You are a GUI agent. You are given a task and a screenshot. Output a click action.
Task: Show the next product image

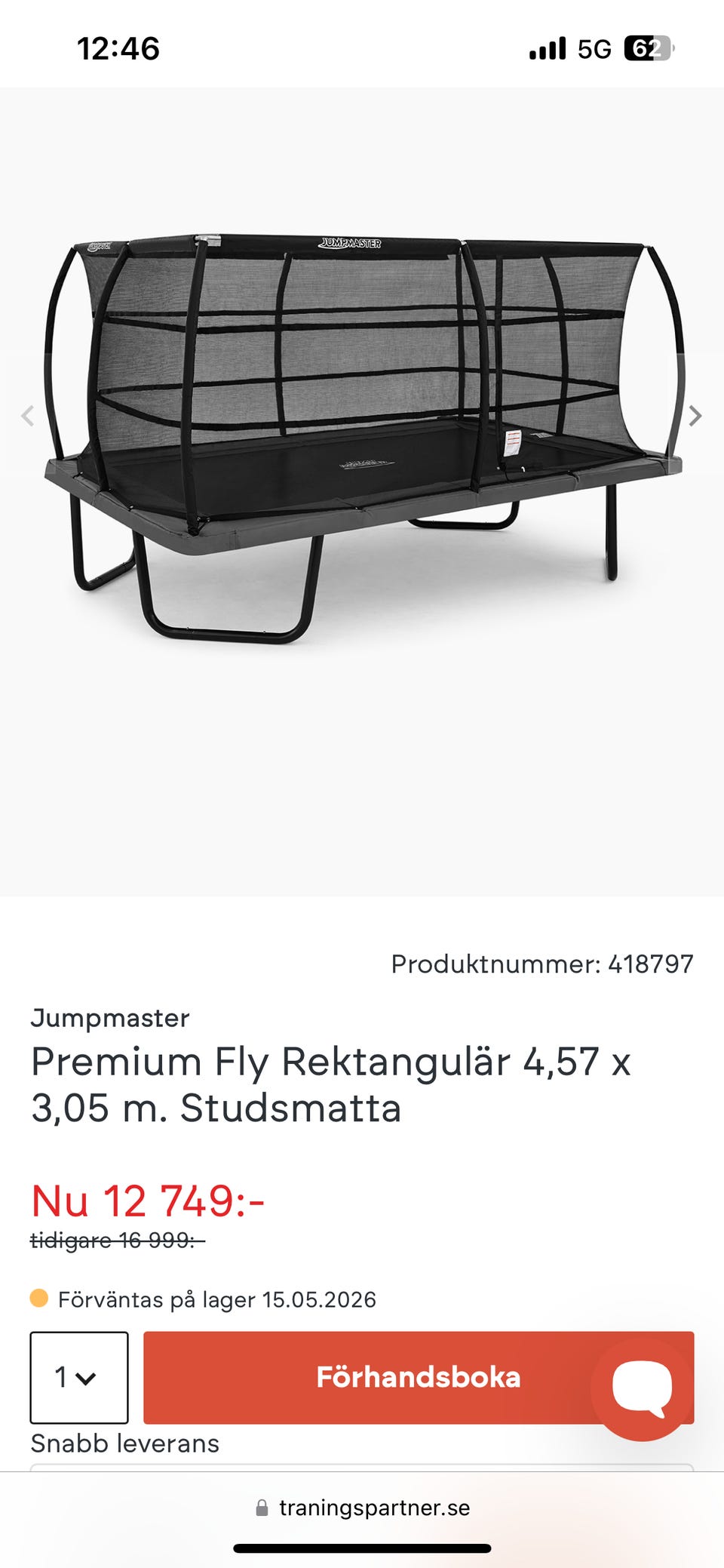(695, 416)
